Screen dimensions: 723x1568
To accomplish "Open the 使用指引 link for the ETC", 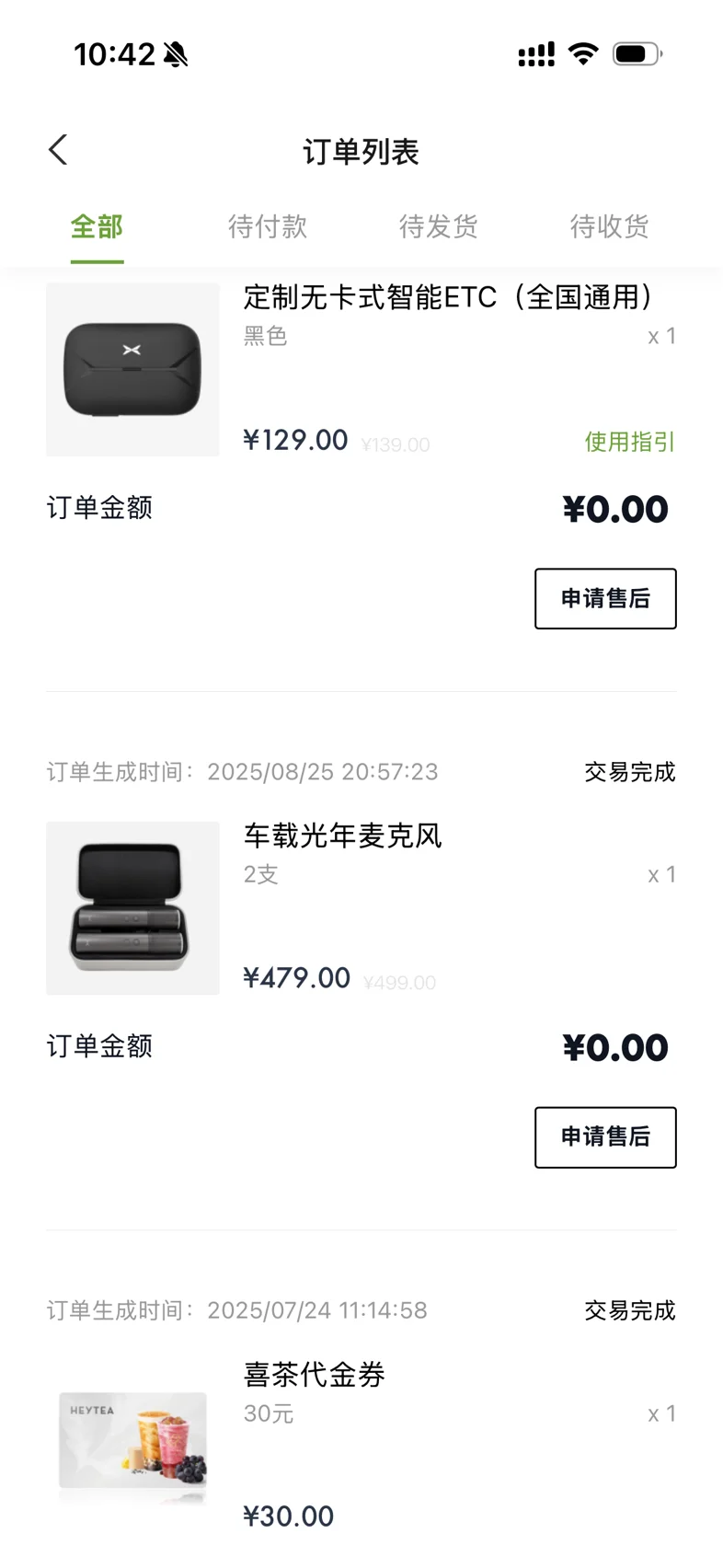I will click(x=629, y=442).
